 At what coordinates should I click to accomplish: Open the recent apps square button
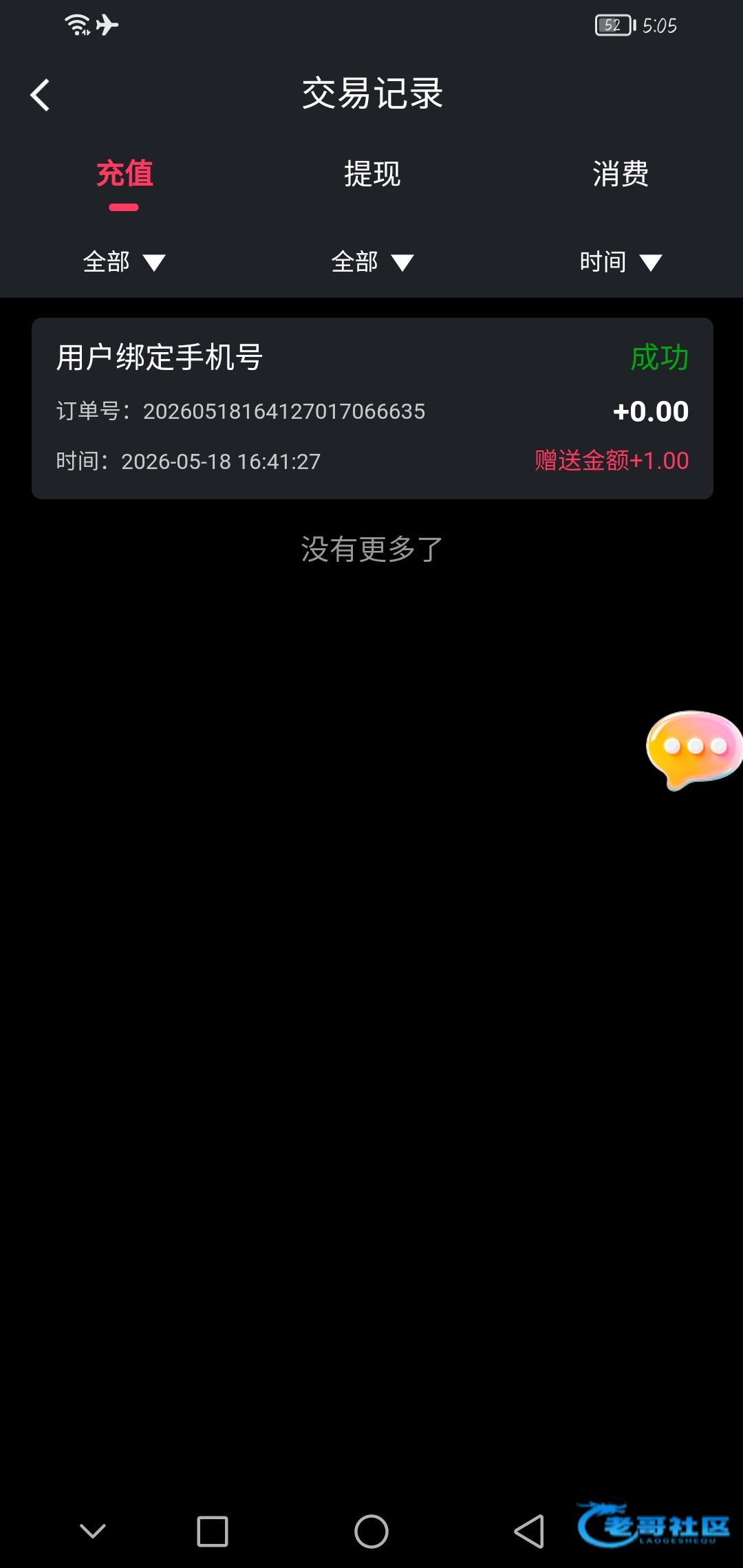(x=213, y=1532)
